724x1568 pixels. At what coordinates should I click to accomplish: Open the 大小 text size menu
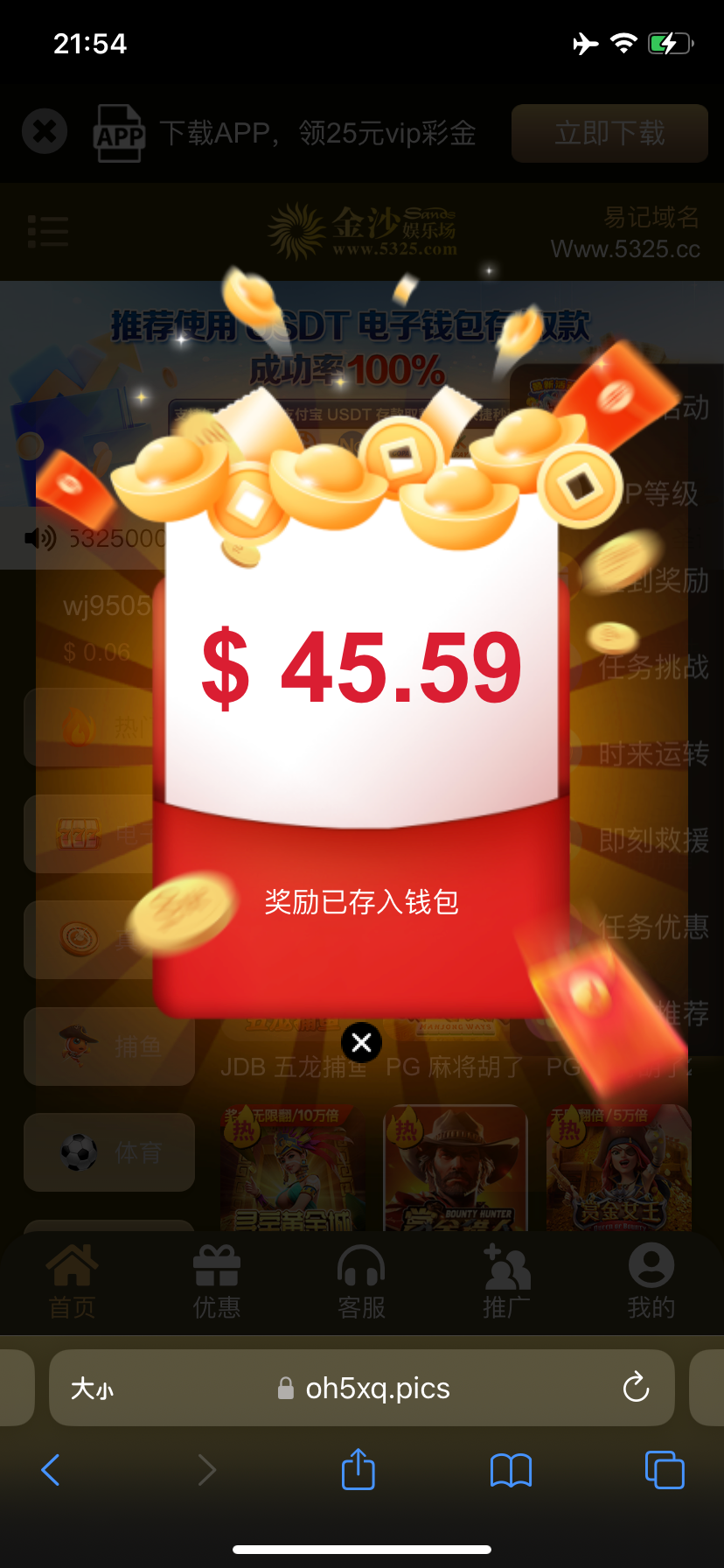93,1389
